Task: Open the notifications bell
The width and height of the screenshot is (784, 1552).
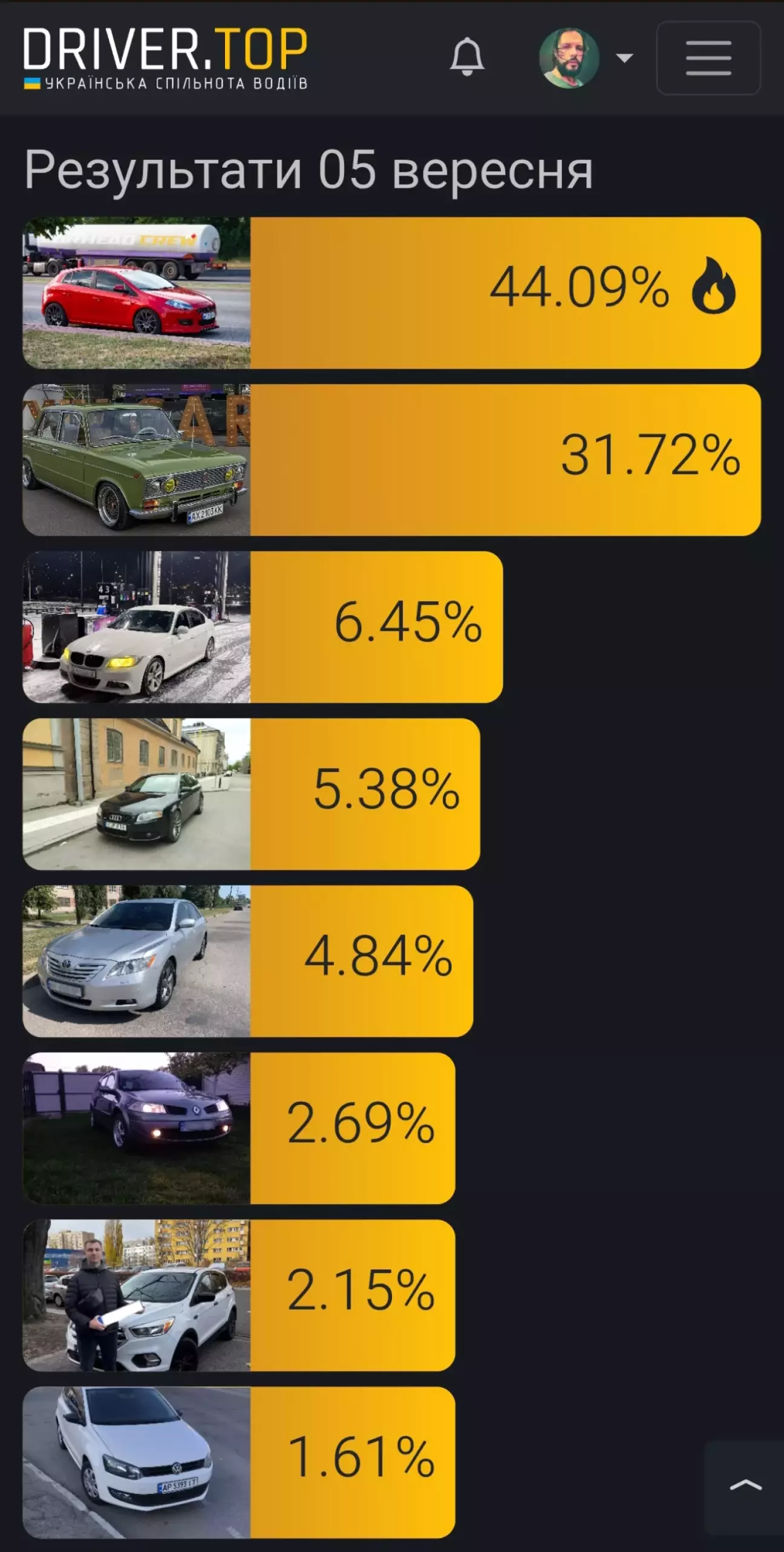Action: coord(467,57)
